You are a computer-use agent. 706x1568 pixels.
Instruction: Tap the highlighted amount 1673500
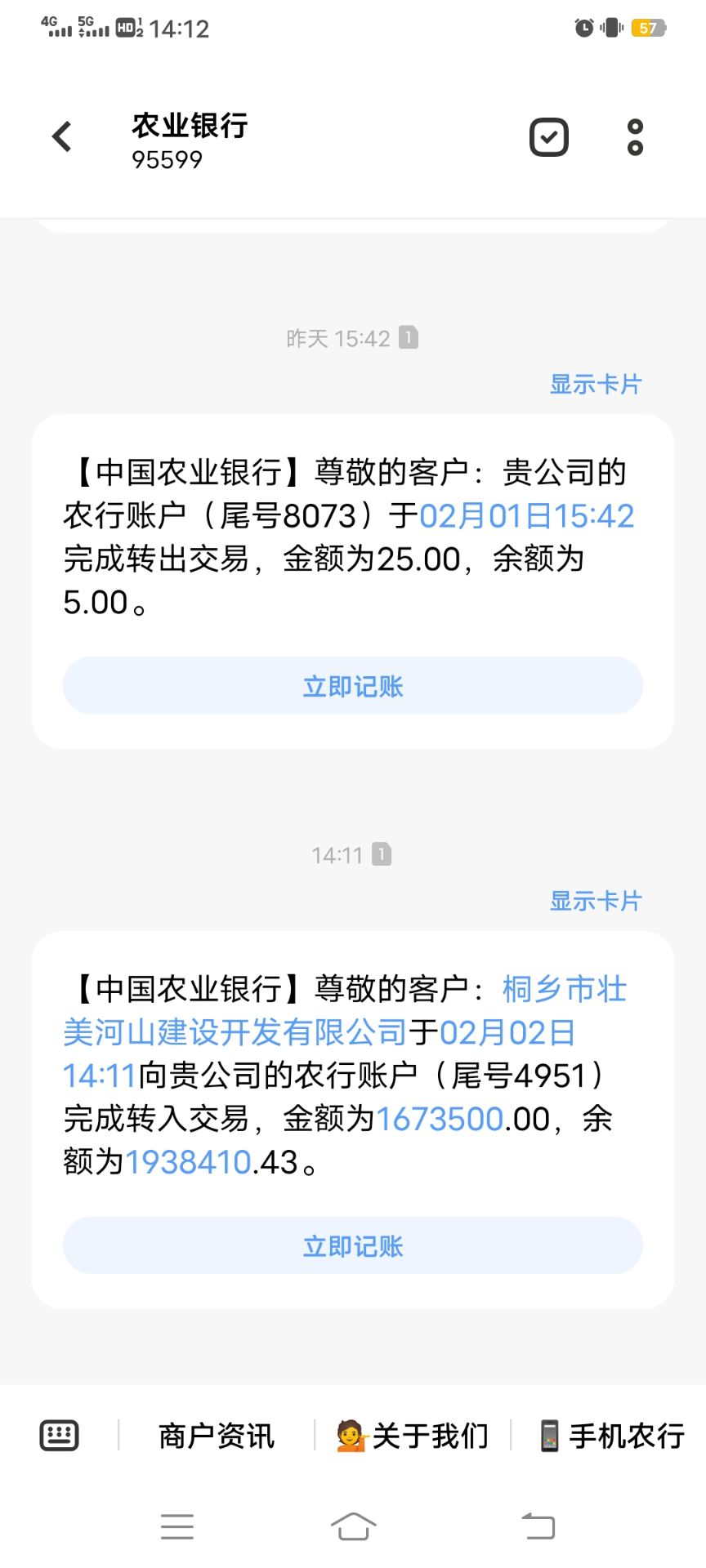[x=439, y=1119]
